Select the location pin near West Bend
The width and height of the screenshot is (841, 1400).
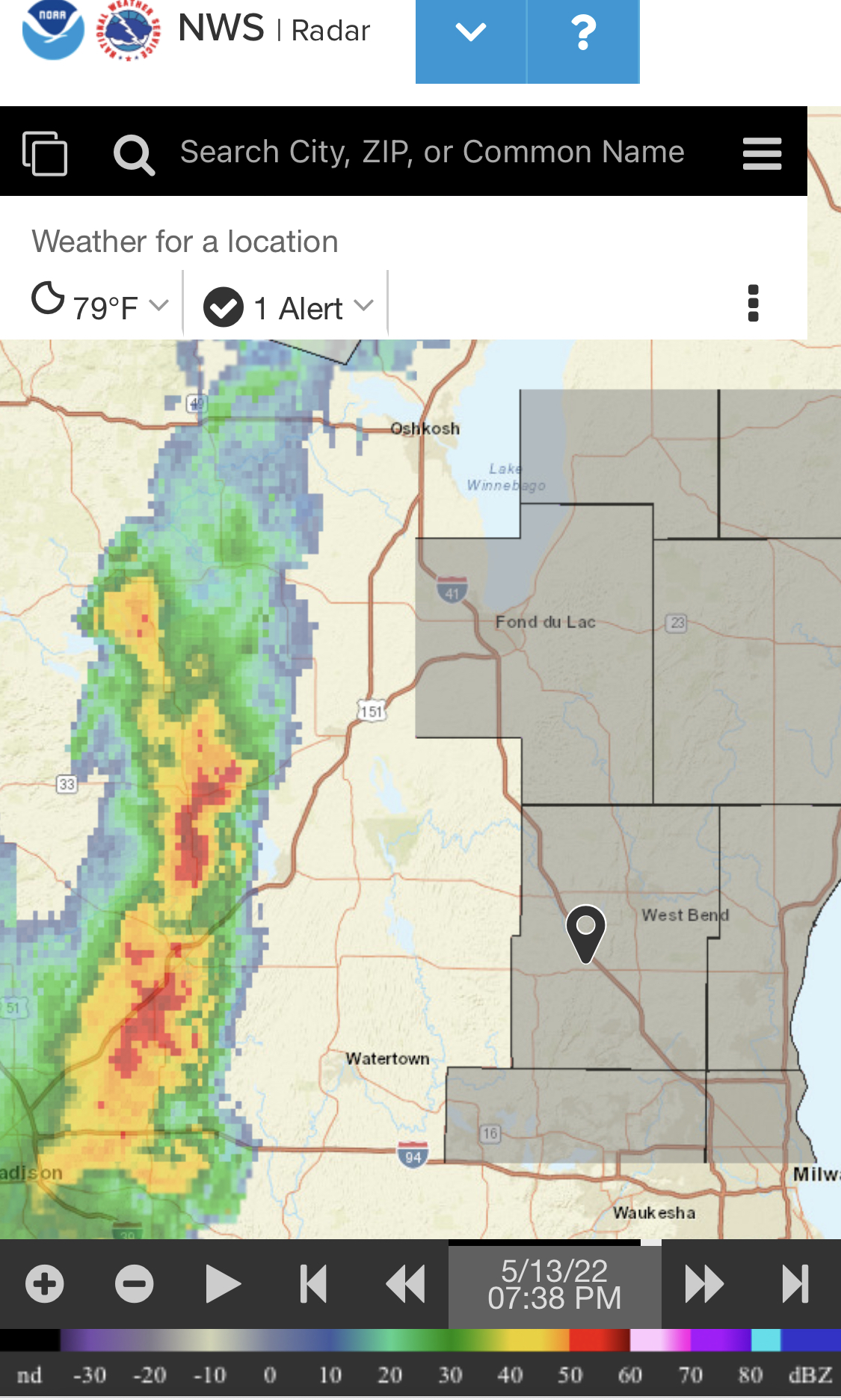[x=585, y=932]
